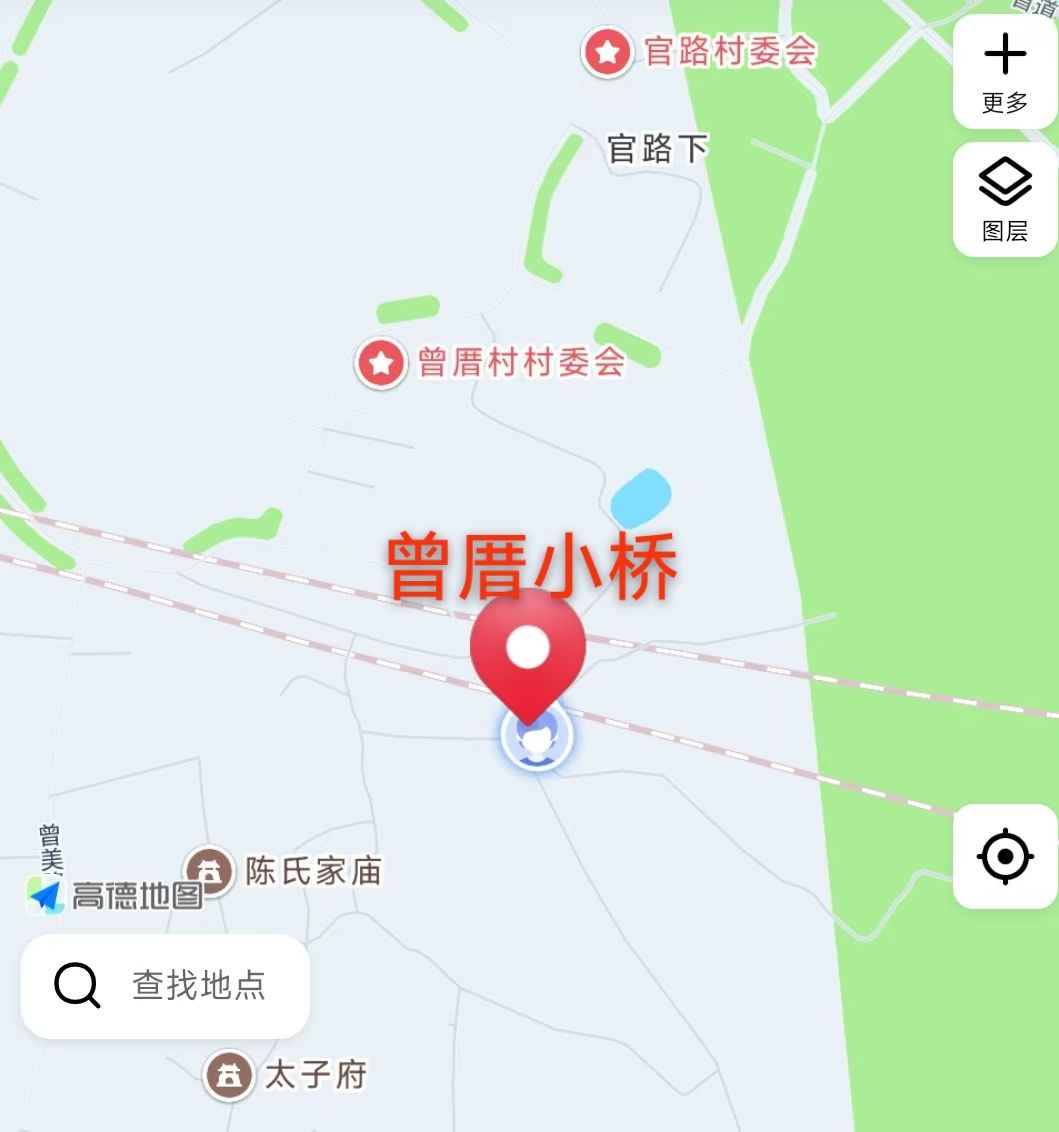Select the 曾厝村村委会 map marker
The height and width of the screenshot is (1132, 1059).
pyautogui.click(x=381, y=362)
